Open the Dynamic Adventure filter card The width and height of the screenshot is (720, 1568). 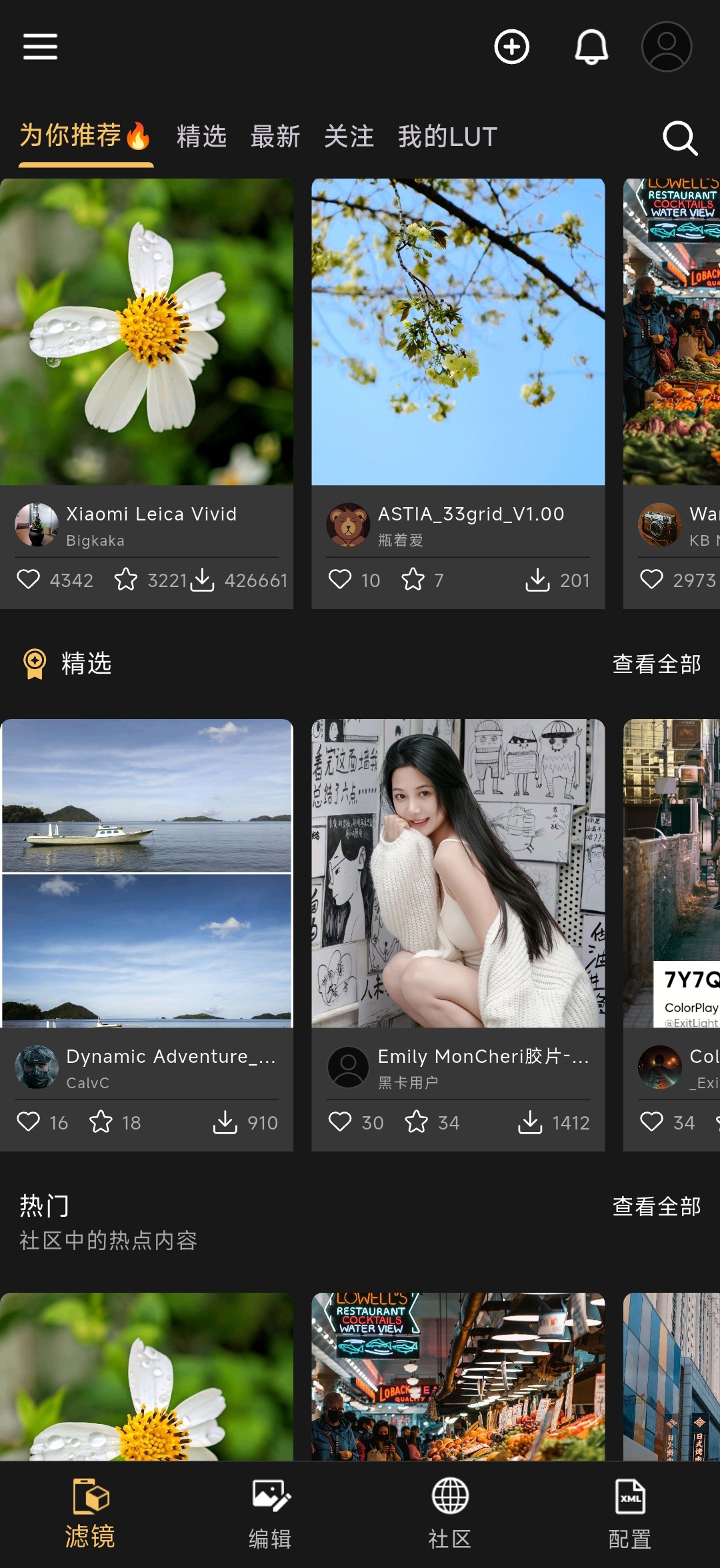click(147, 873)
